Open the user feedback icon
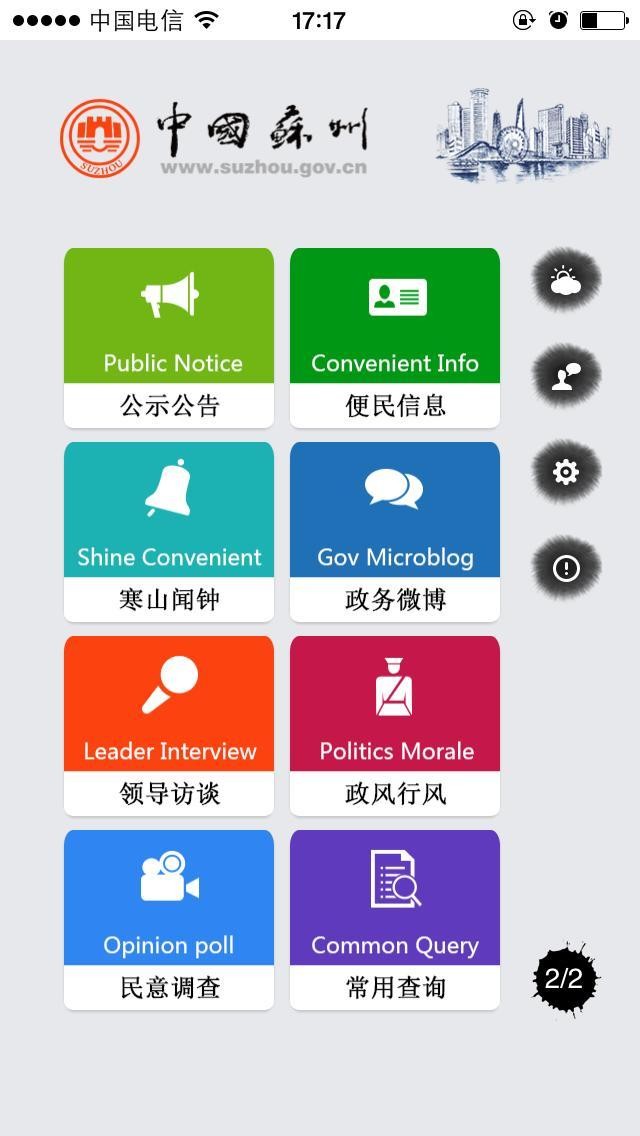Image resolution: width=640 pixels, height=1136 pixels. point(566,376)
